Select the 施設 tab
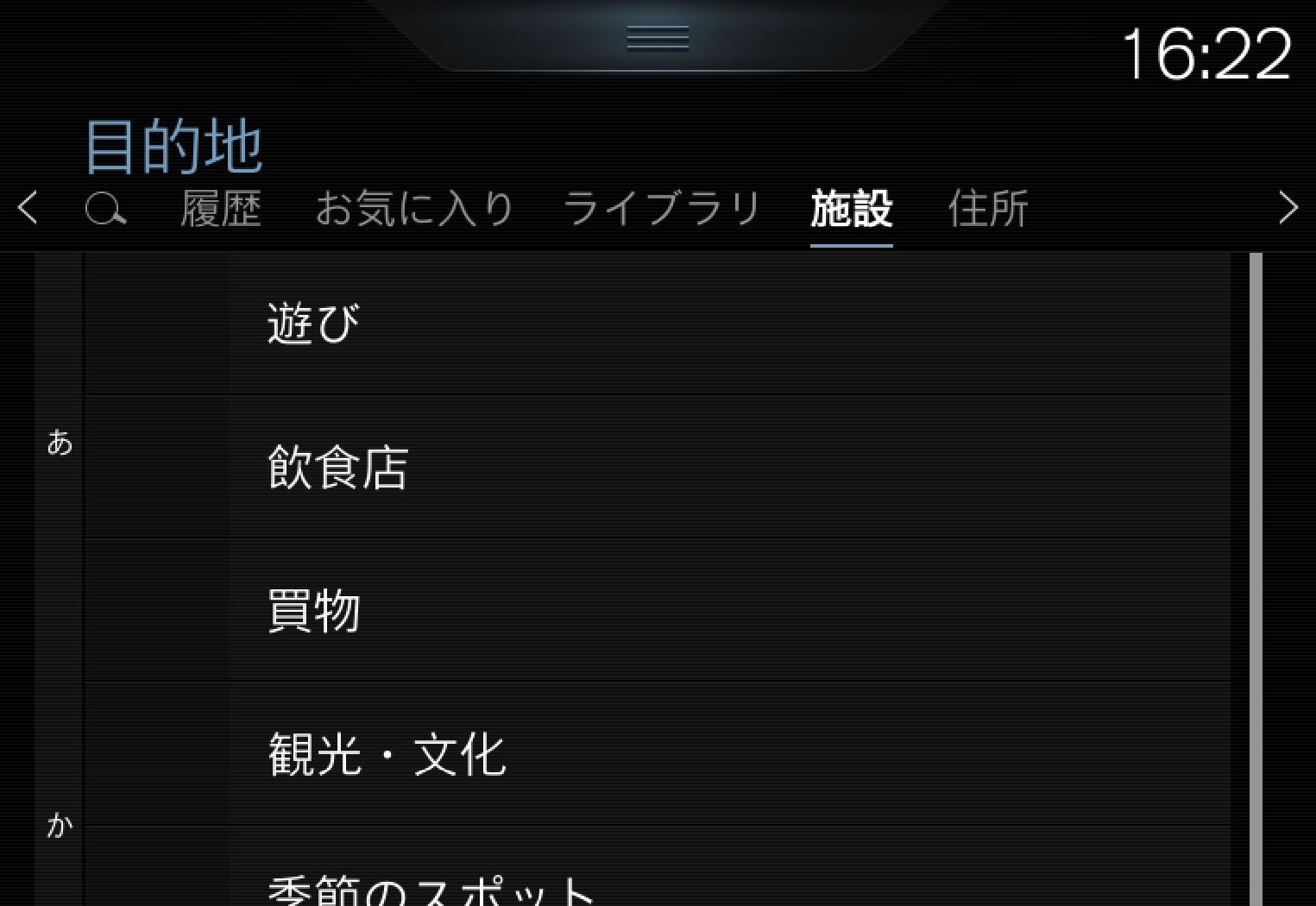Screen dimensions: 1316x906 pyautogui.click(x=851, y=209)
